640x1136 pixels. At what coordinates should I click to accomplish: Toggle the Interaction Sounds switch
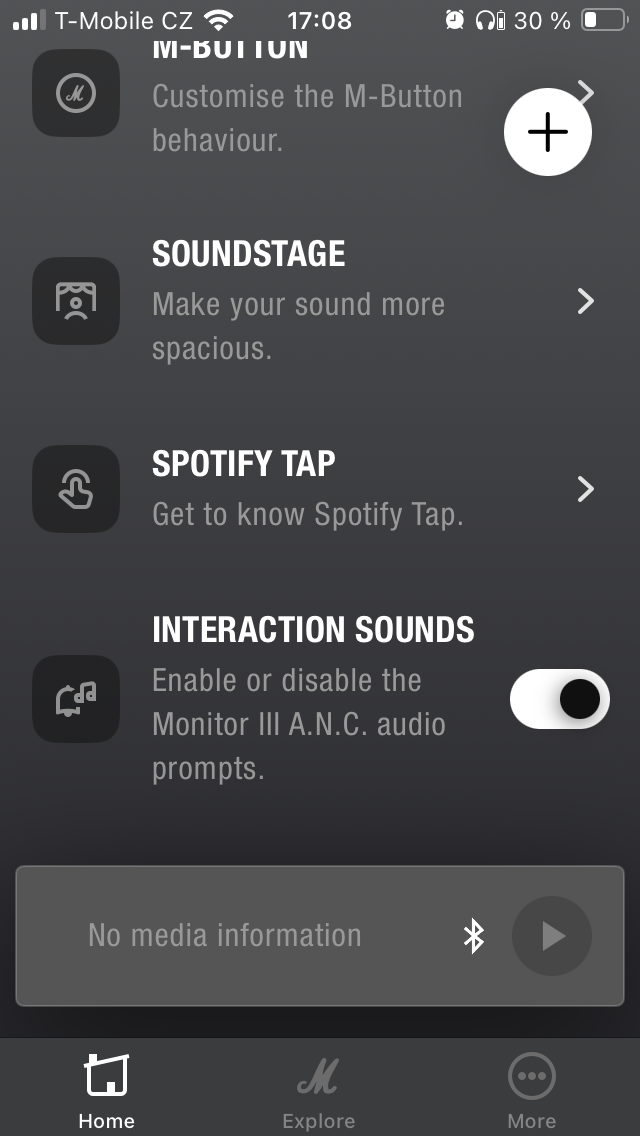point(559,699)
